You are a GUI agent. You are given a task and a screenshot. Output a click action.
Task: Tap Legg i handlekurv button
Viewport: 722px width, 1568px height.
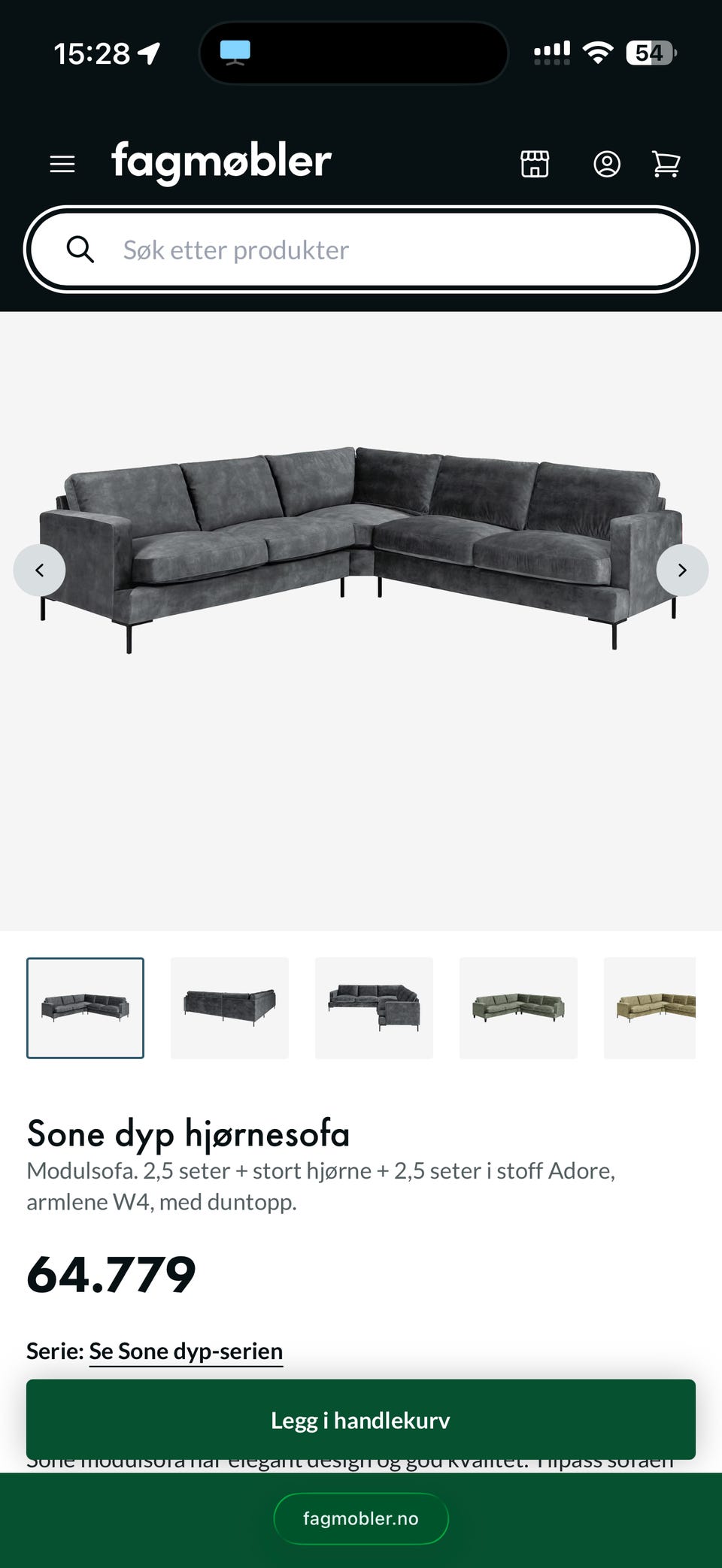[361, 1420]
